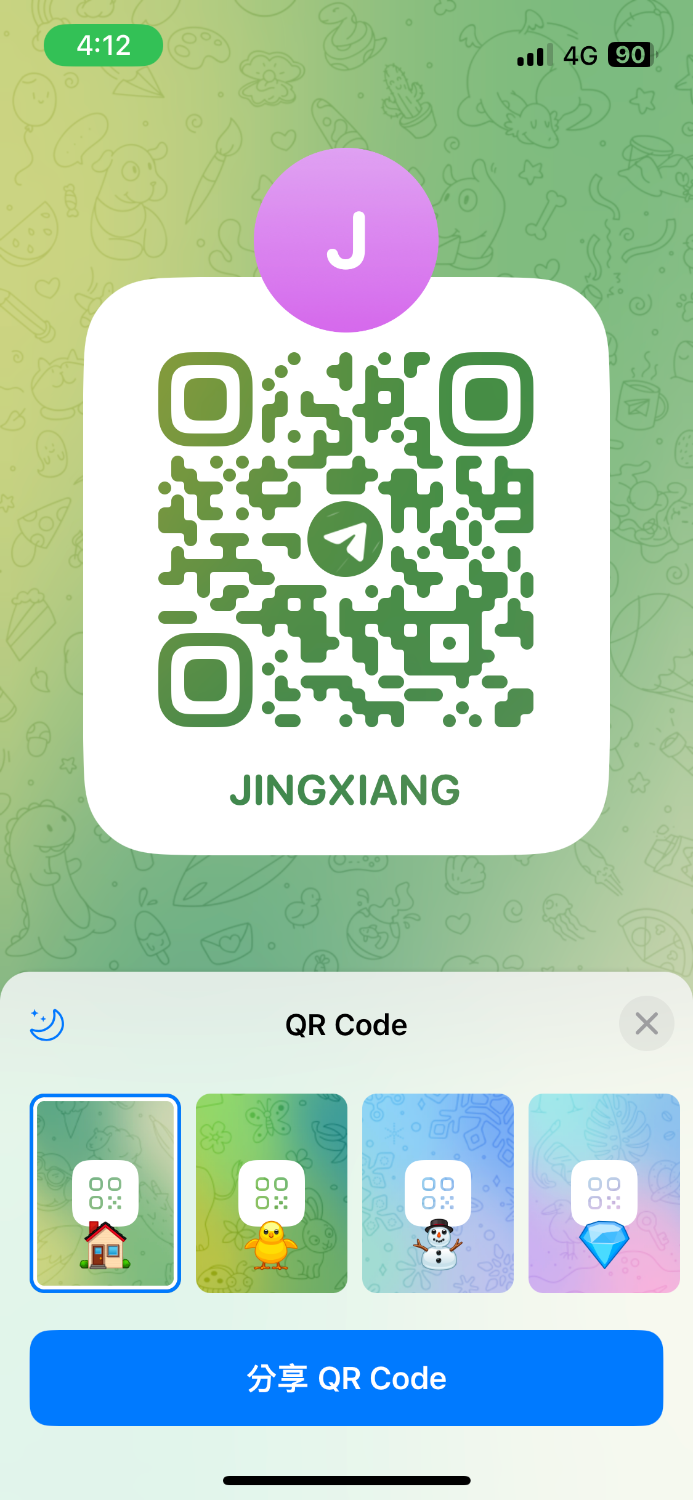Screen dimensions: 693x1500
Task: Switch to night mode with the moon icon
Action: pyautogui.click(x=47, y=1024)
